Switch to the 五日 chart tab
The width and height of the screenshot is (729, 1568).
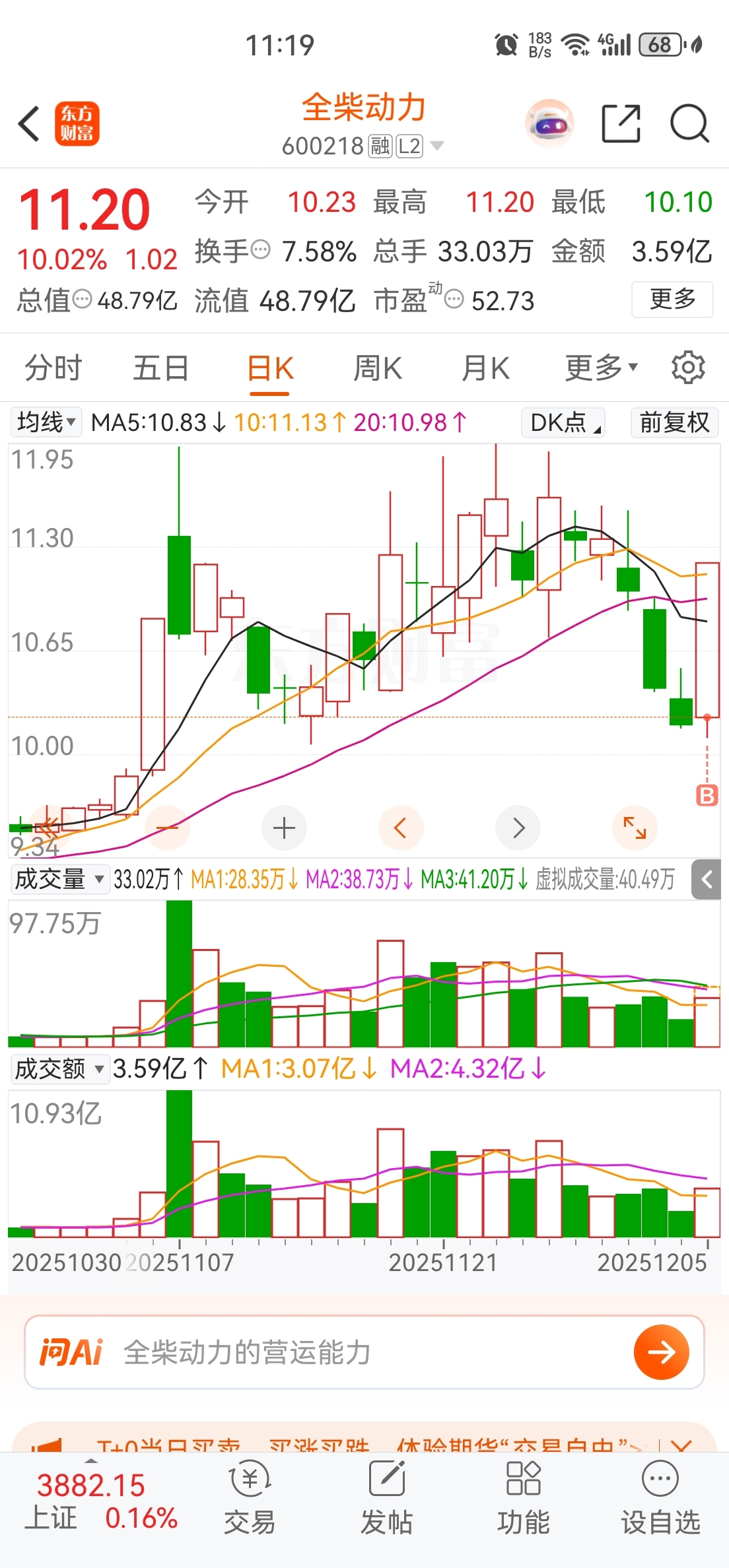point(160,368)
